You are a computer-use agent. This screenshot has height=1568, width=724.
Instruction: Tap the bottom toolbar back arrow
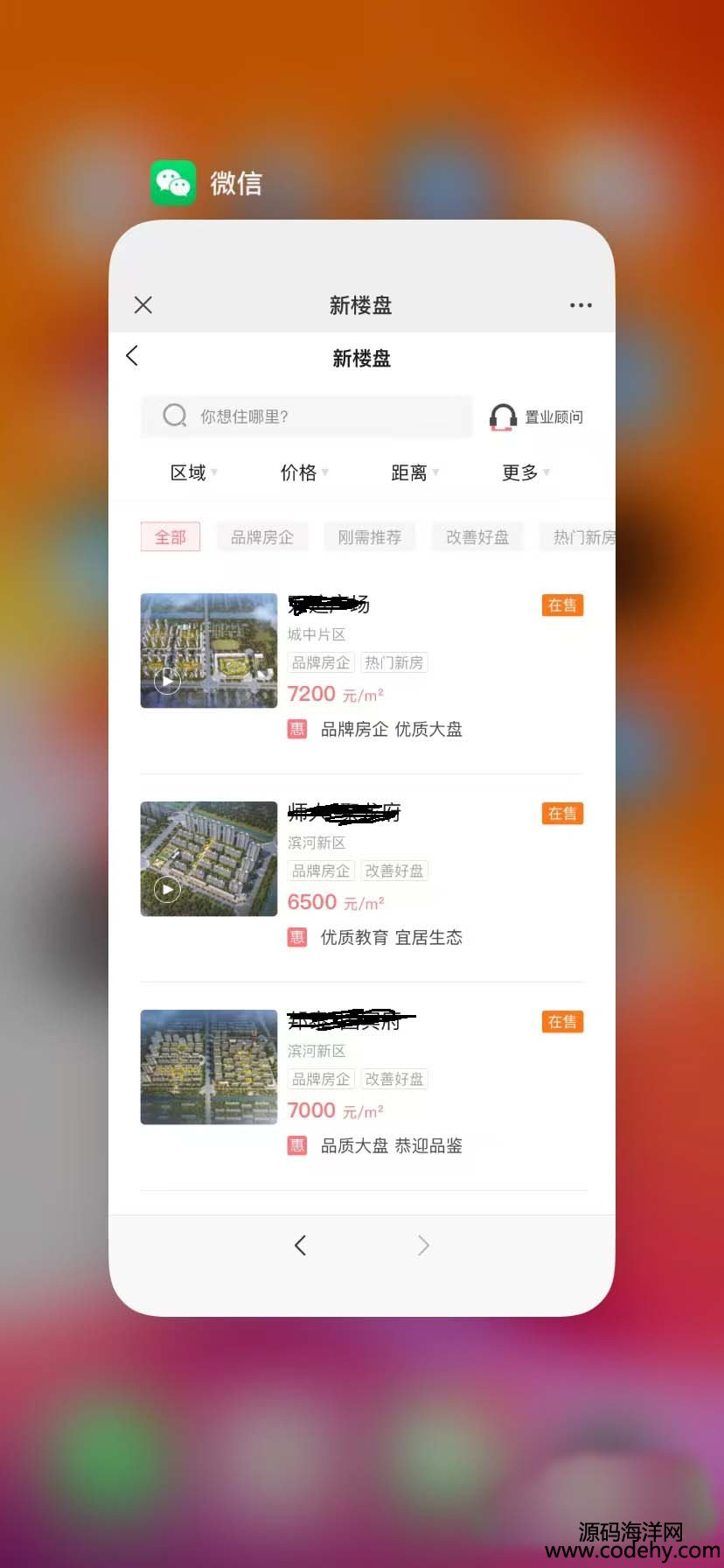300,1245
